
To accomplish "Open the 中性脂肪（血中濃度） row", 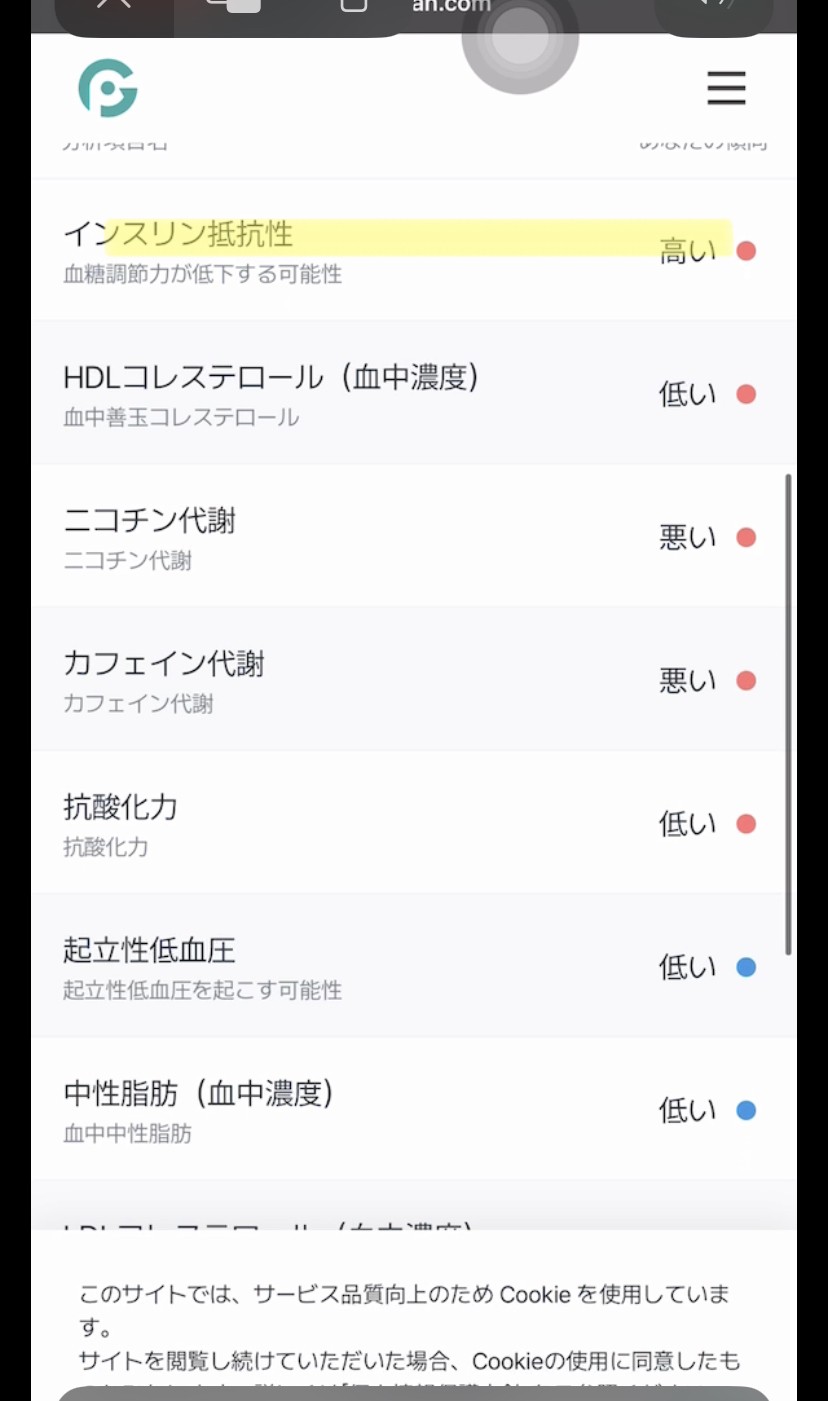I will click(x=414, y=1109).
